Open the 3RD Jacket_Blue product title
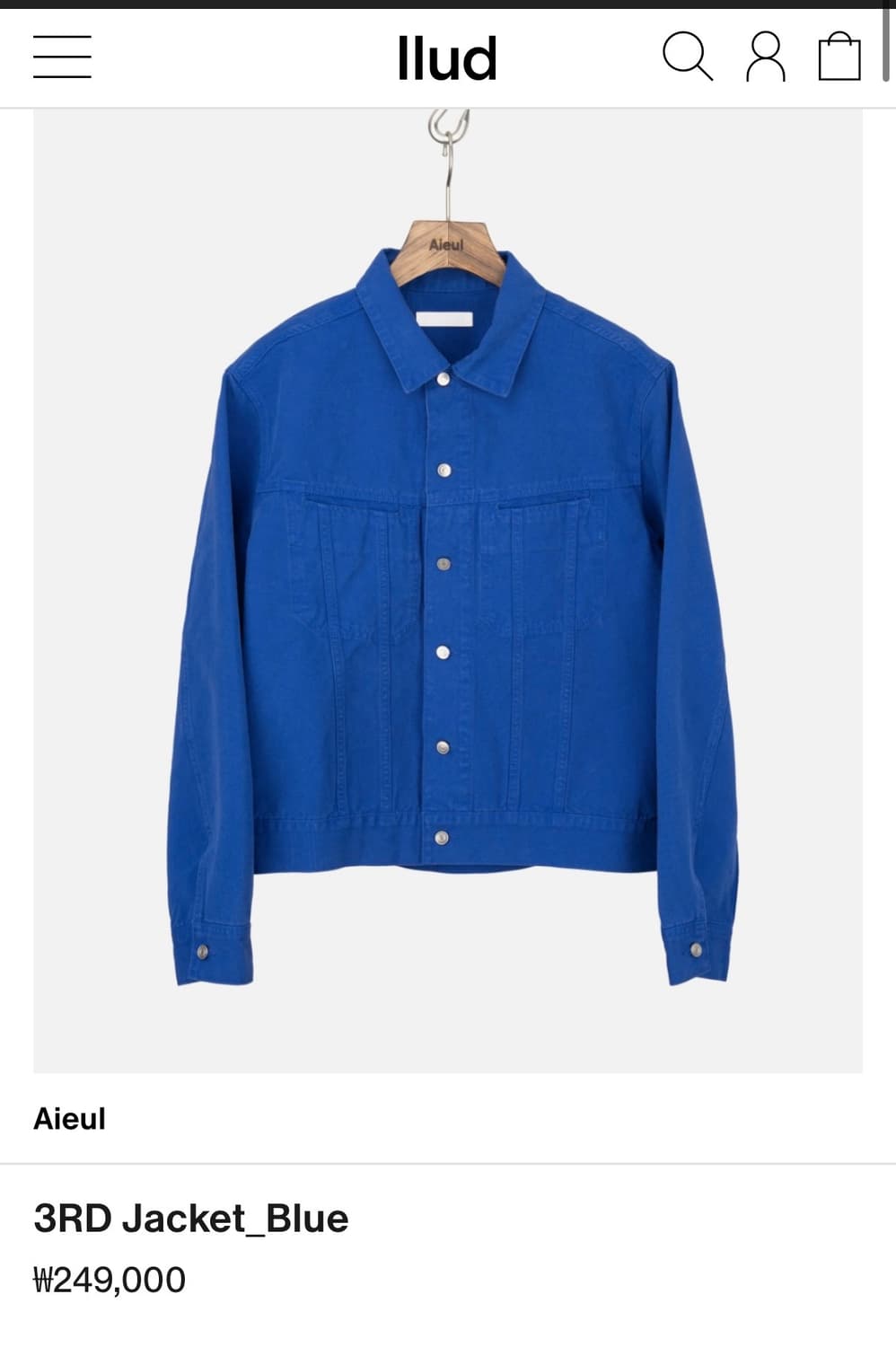The image size is (896, 1347). click(192, 1219)
